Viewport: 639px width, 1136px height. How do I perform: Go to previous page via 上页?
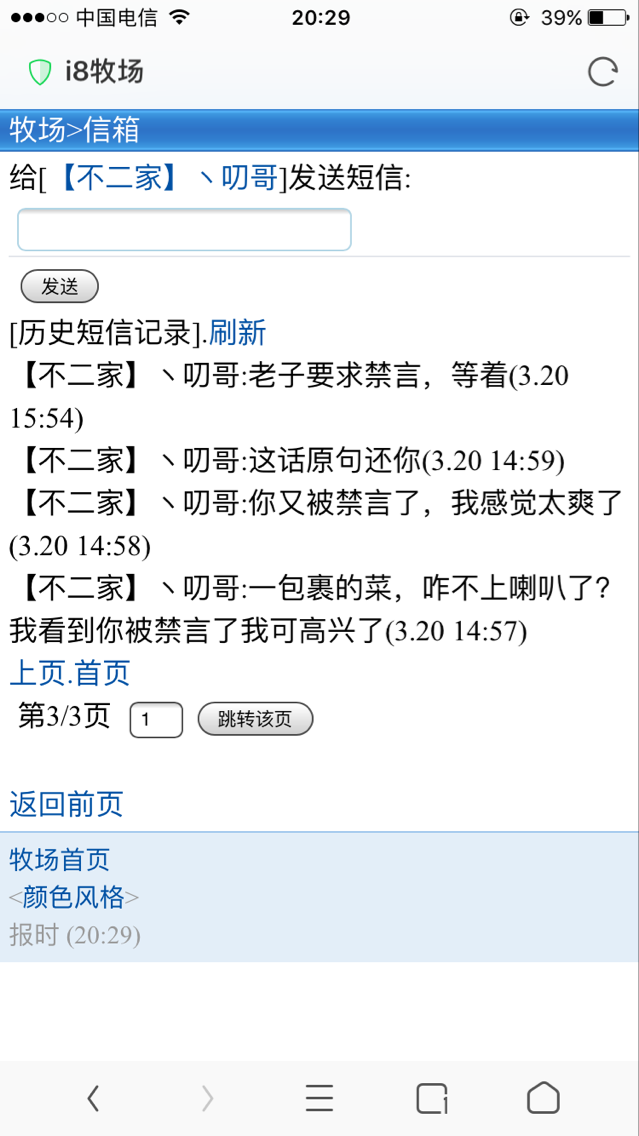[x=38, y=673]
